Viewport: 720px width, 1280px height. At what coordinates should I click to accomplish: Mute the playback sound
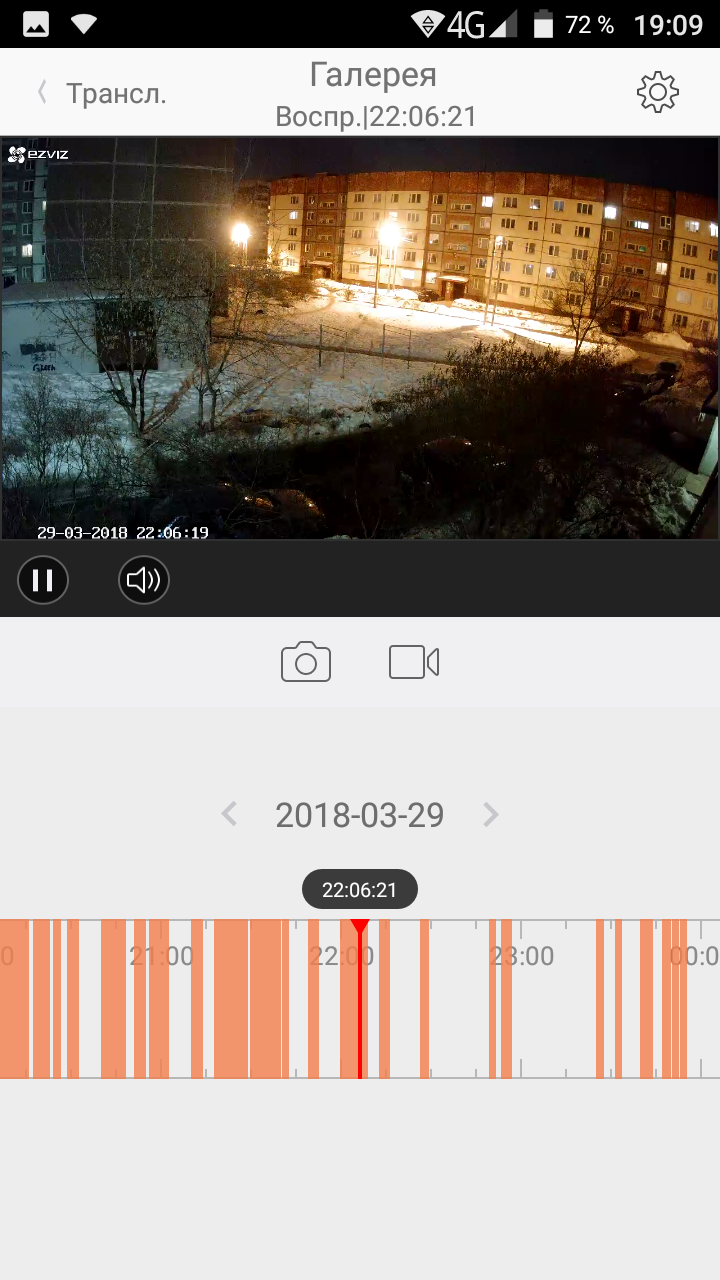pyautogui.click(x=144, y=580)
